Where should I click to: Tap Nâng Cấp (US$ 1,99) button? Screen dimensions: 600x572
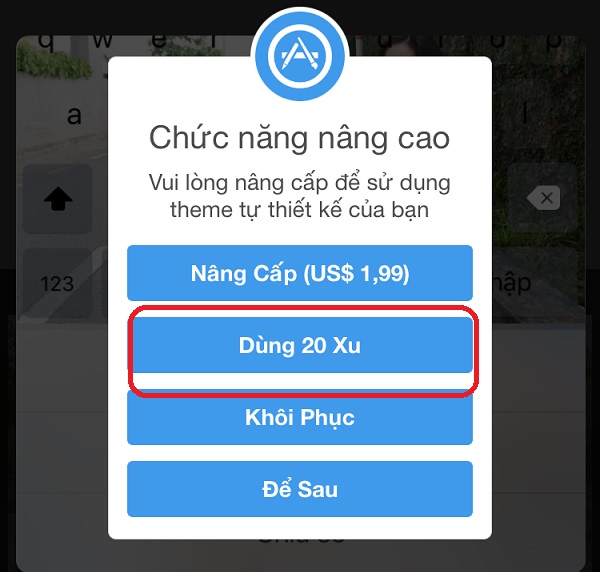(299, 273)
